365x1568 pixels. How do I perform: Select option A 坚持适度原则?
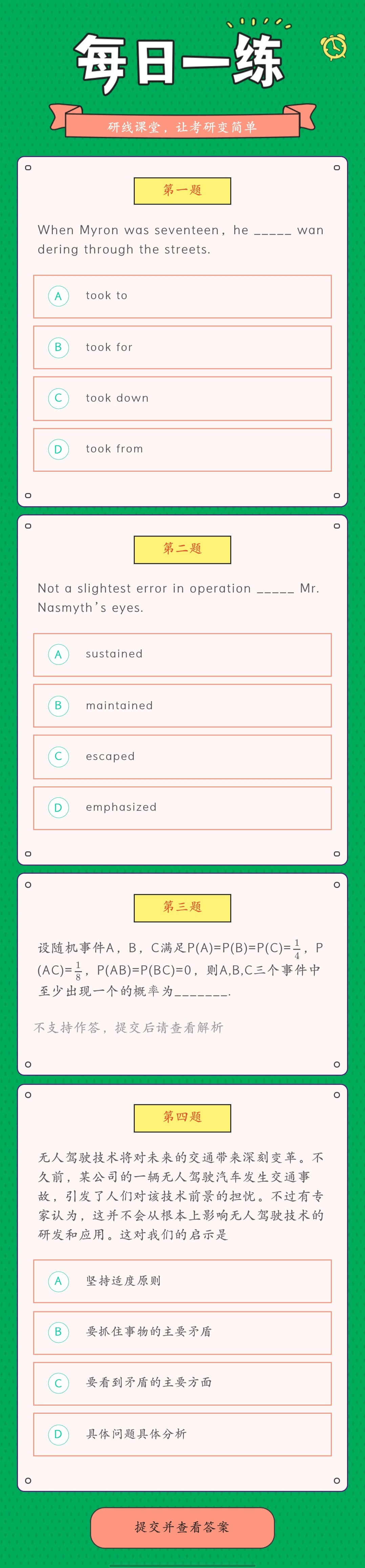pos(182,1281)
